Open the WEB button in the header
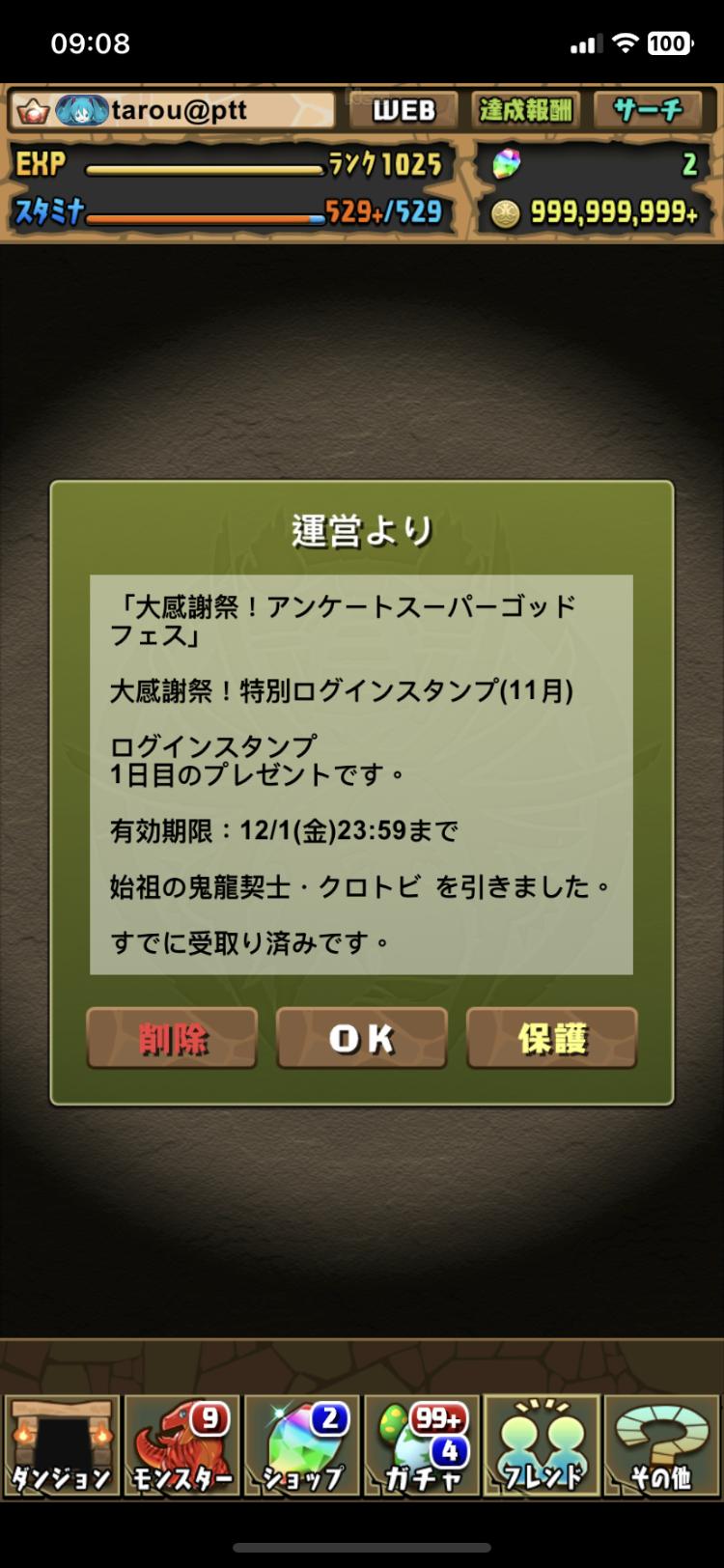This screenshot has height=1568, width=724. [404, 110]
